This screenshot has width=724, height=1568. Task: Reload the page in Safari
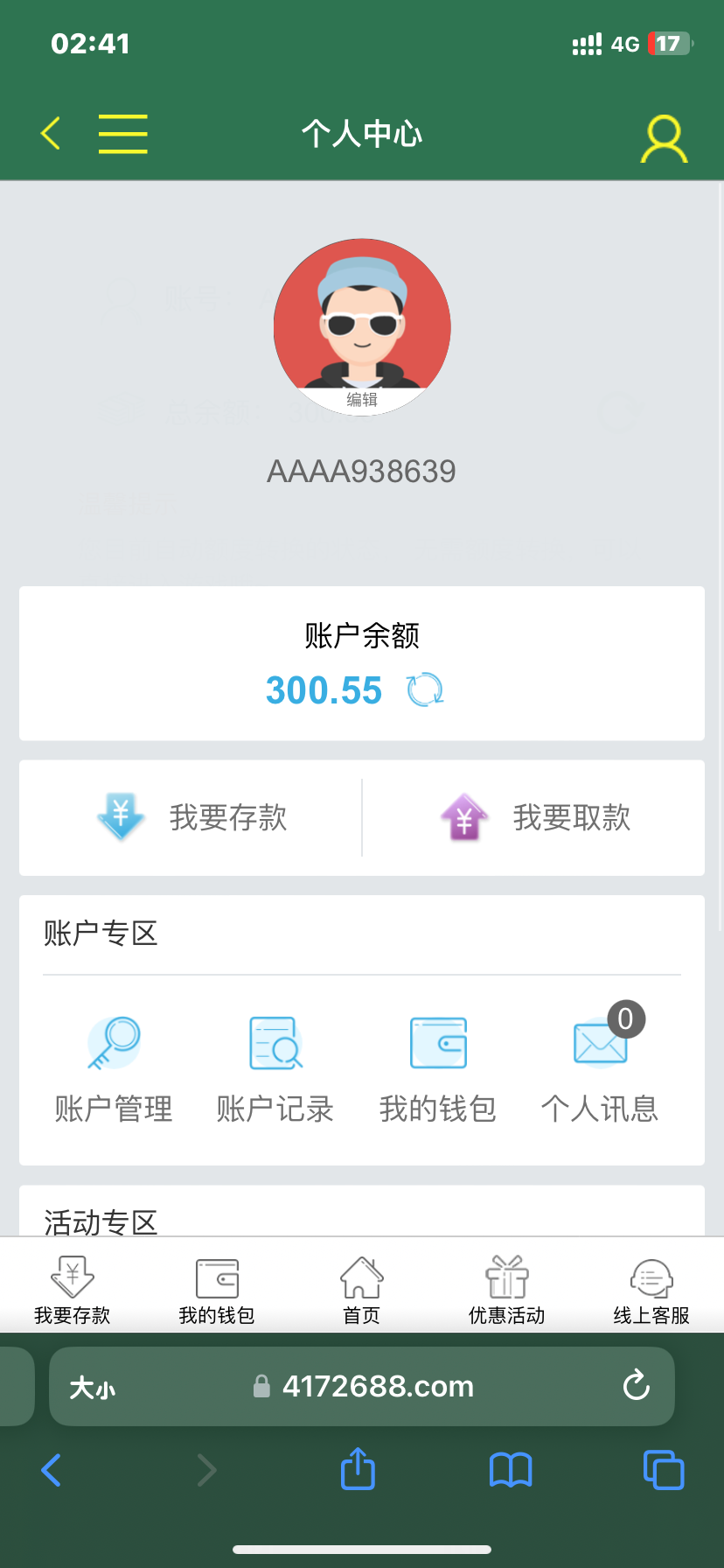[636, 1386]
